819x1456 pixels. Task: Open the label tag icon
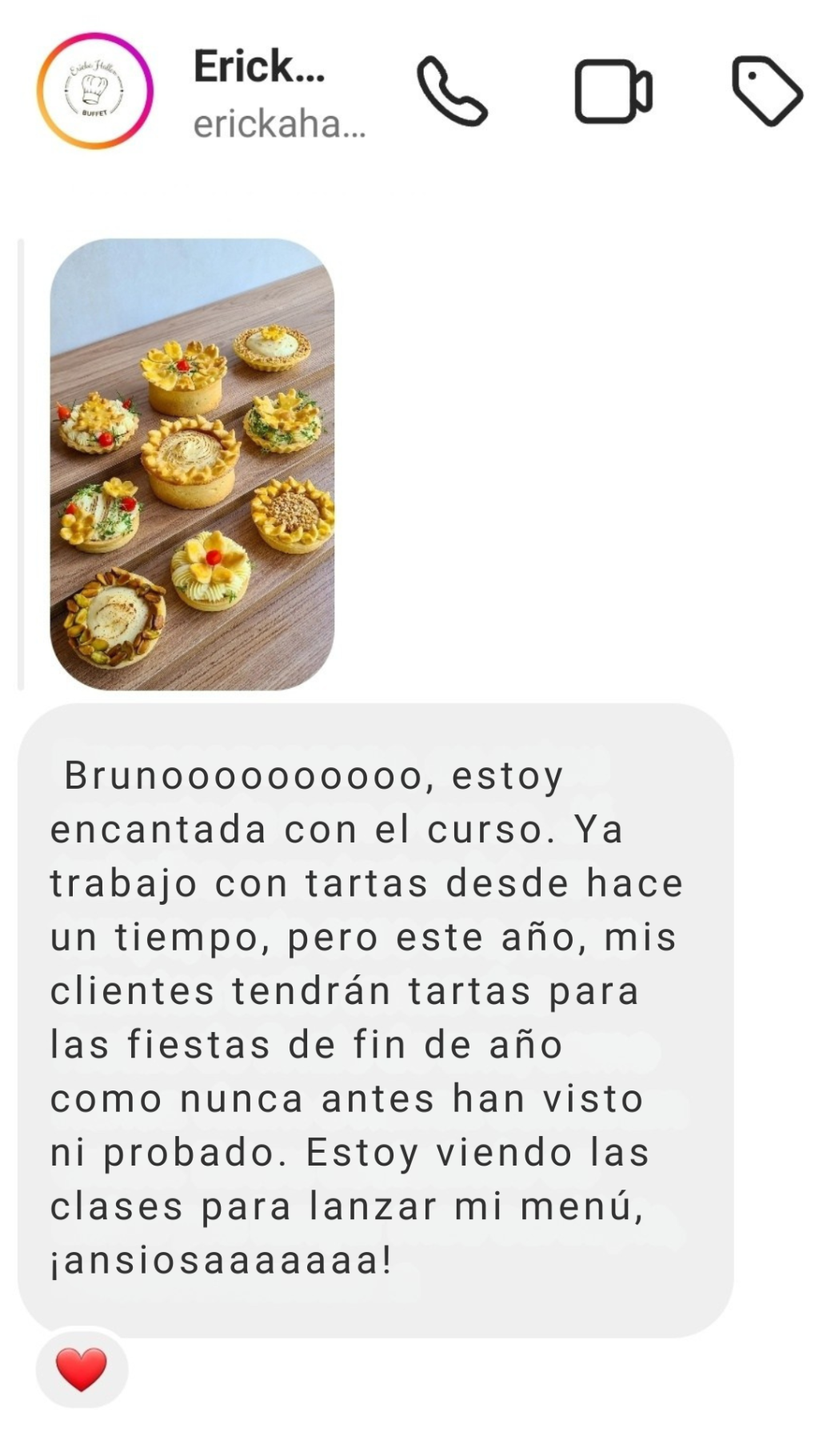tap(766, 91)
